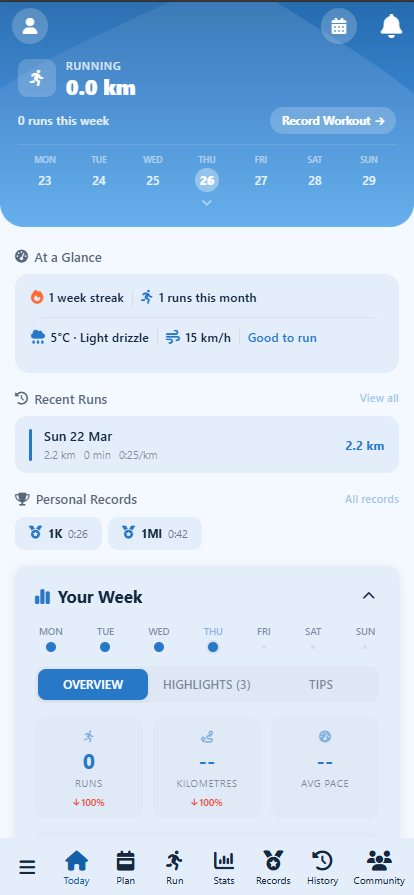The image size is (414, 895).
Task: Open the Sun 22 Mar run
Action: (x=207, y=445)
